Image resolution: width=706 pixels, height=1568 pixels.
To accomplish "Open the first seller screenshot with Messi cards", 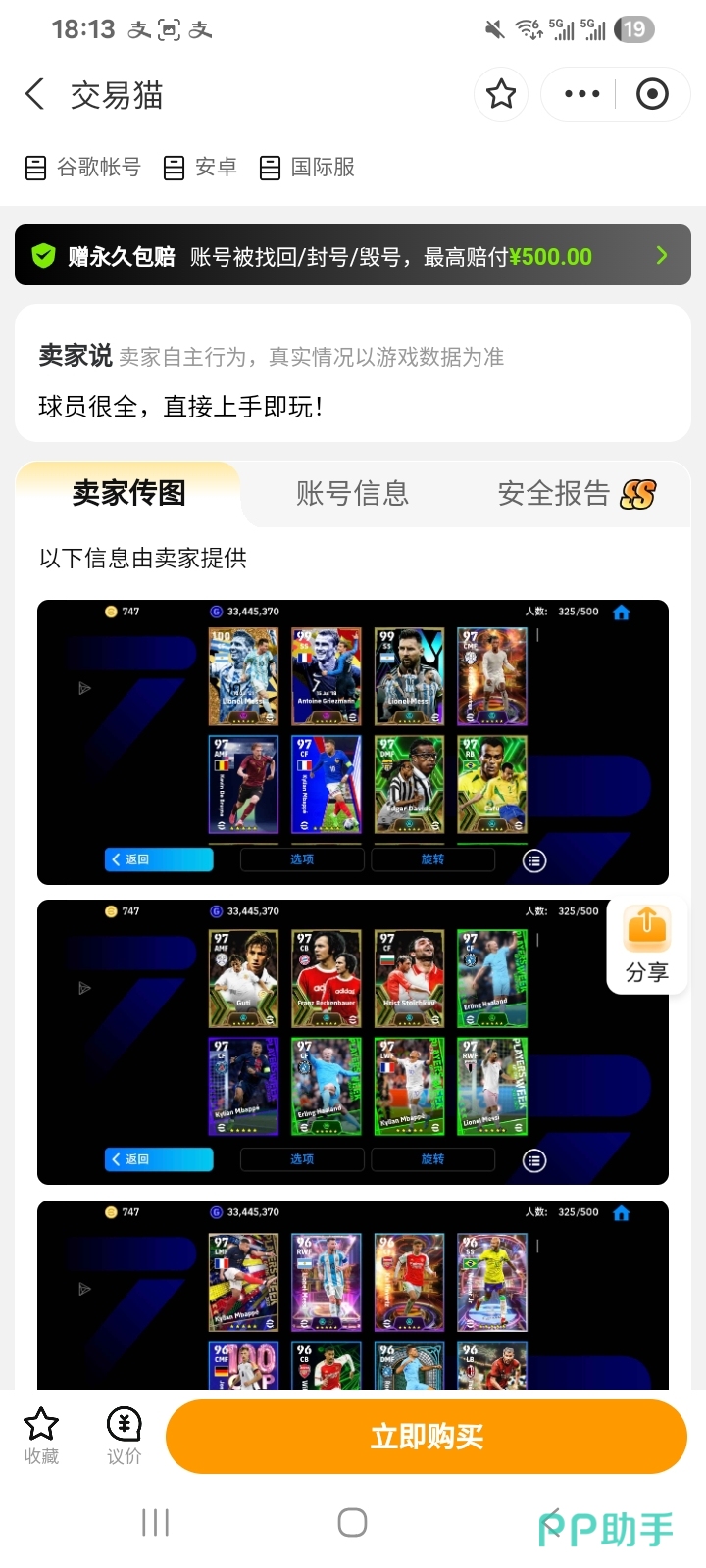I will [x=353, y=742].
